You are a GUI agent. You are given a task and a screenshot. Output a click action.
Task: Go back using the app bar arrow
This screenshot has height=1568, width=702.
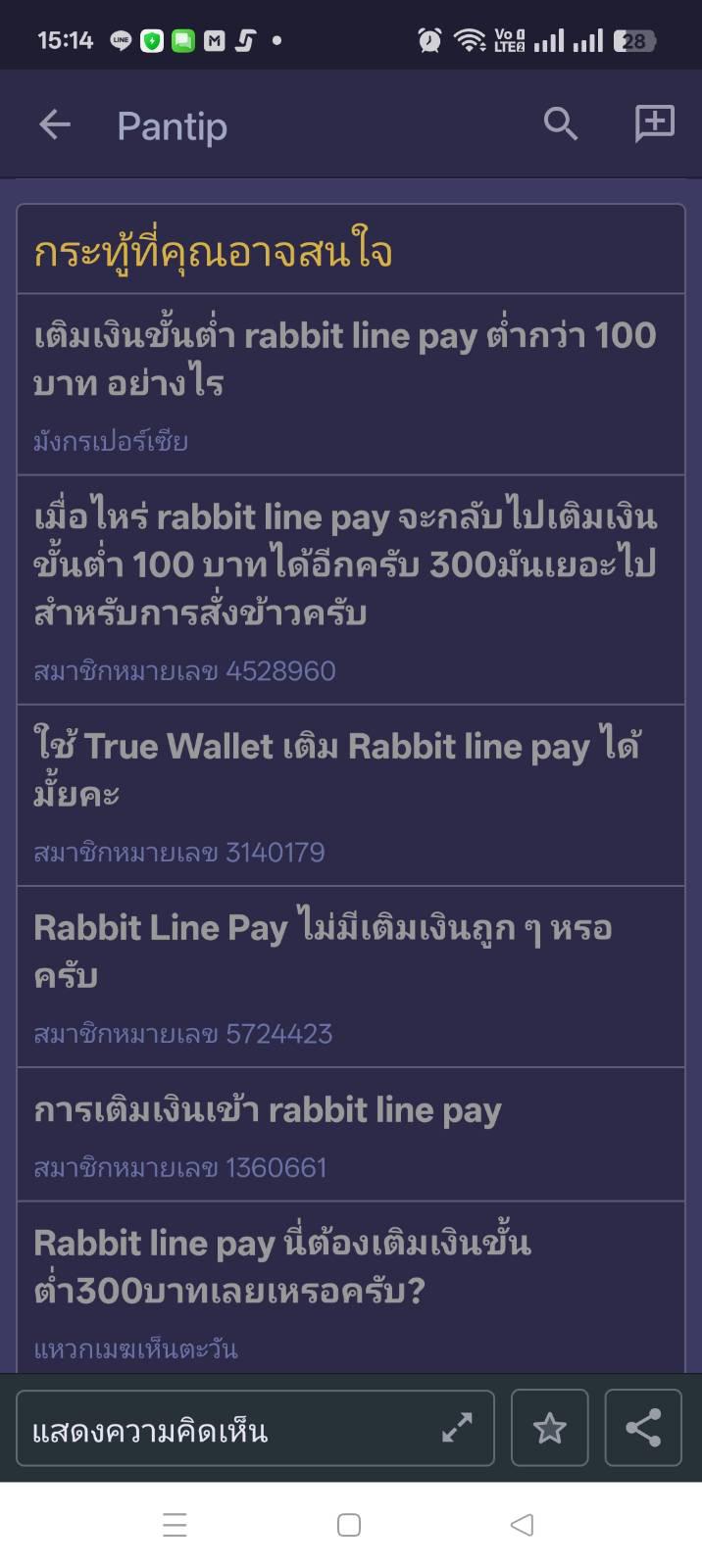point(55,124)
